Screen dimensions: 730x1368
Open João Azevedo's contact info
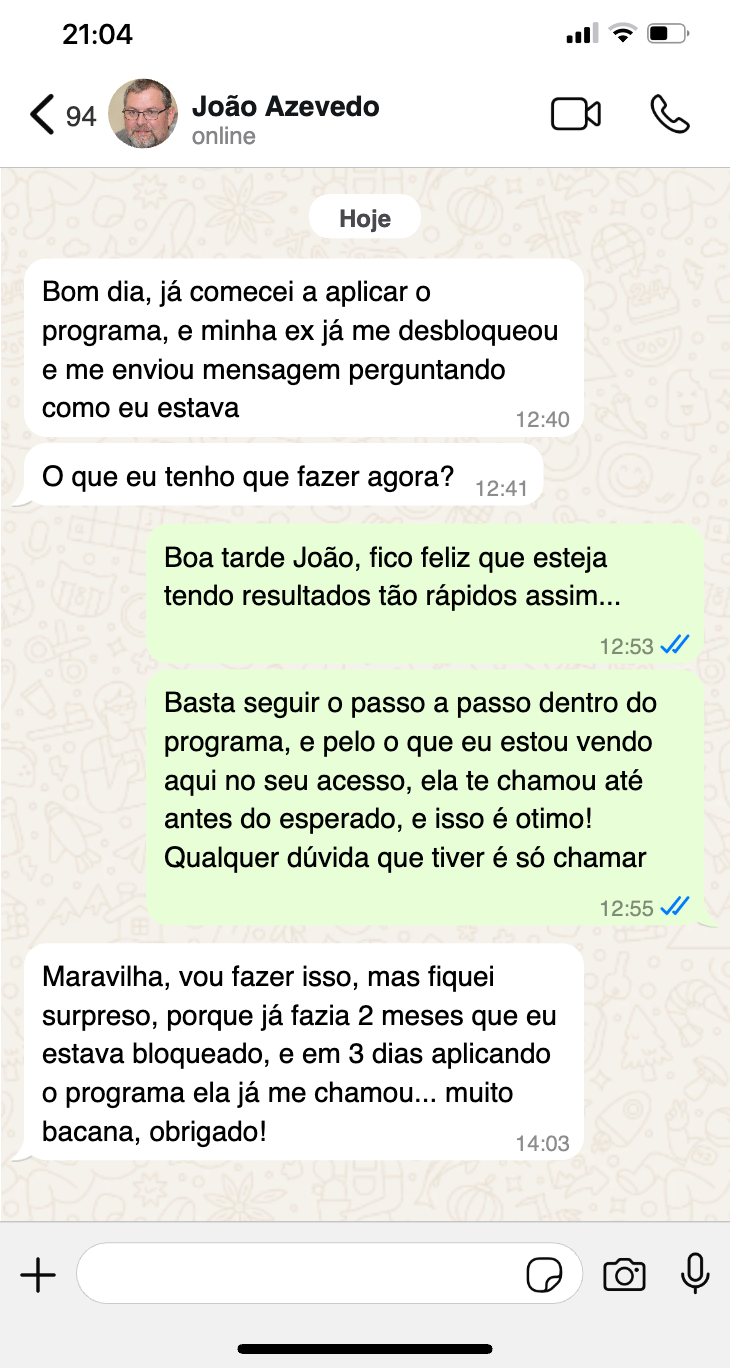(285, 119)
